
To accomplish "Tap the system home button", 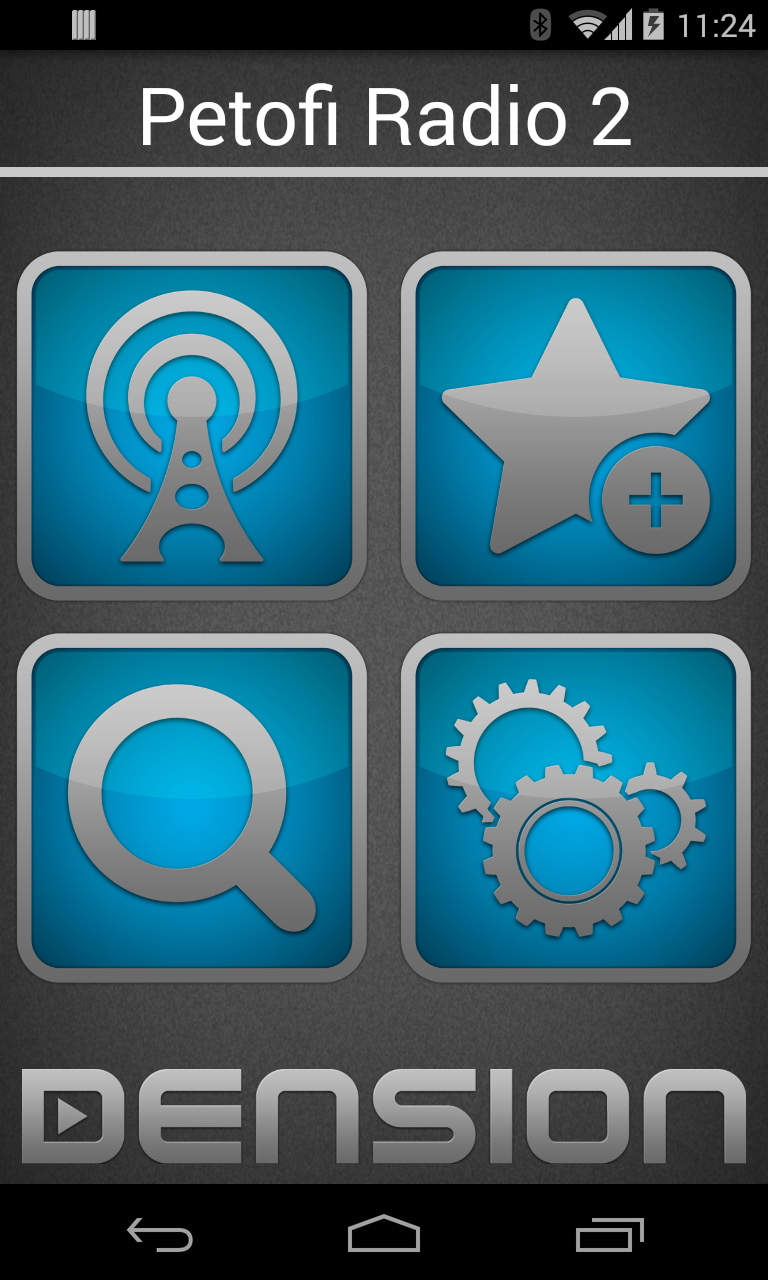I will [384, 1233].
